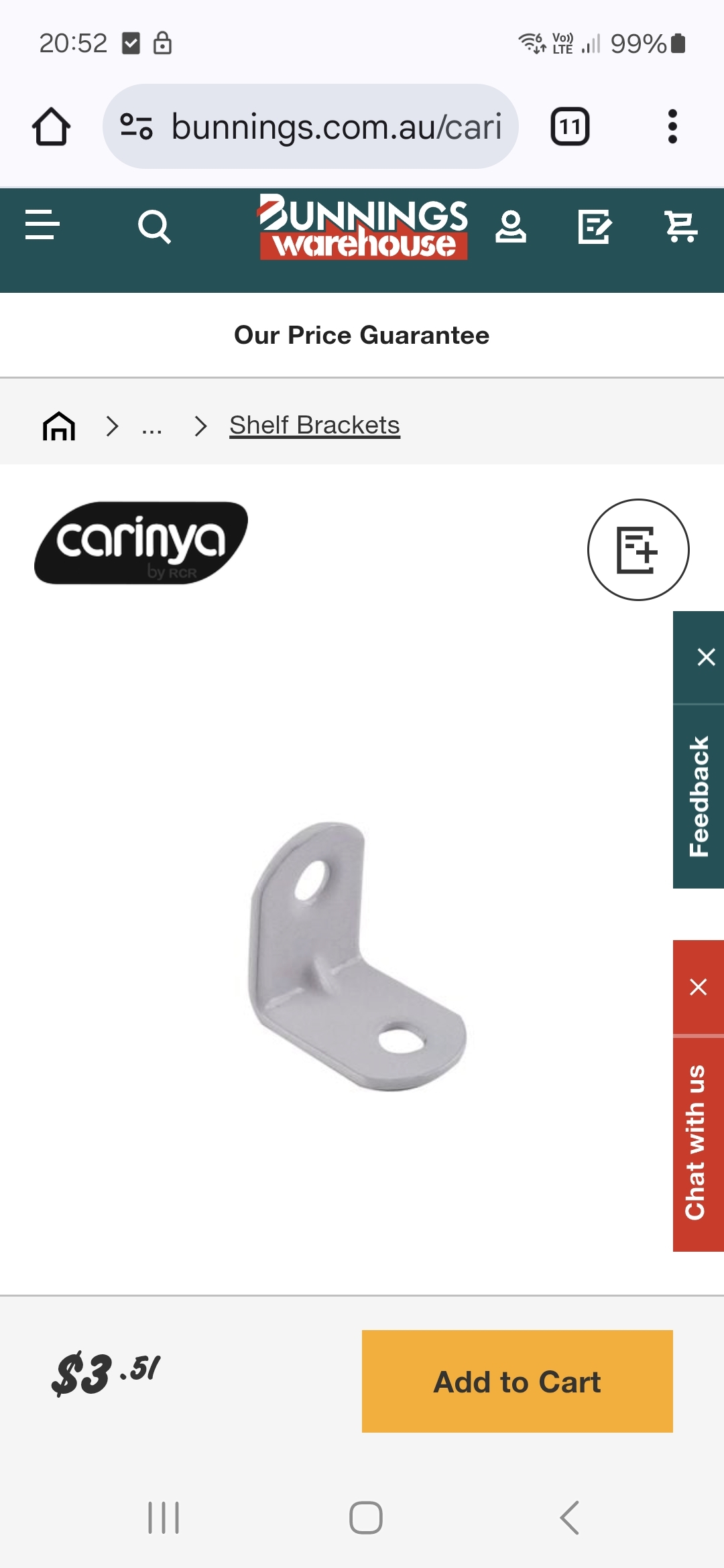Expand the collapsed breadcrumb ellipsis
Screen dimensions: 724x1568
152,427
